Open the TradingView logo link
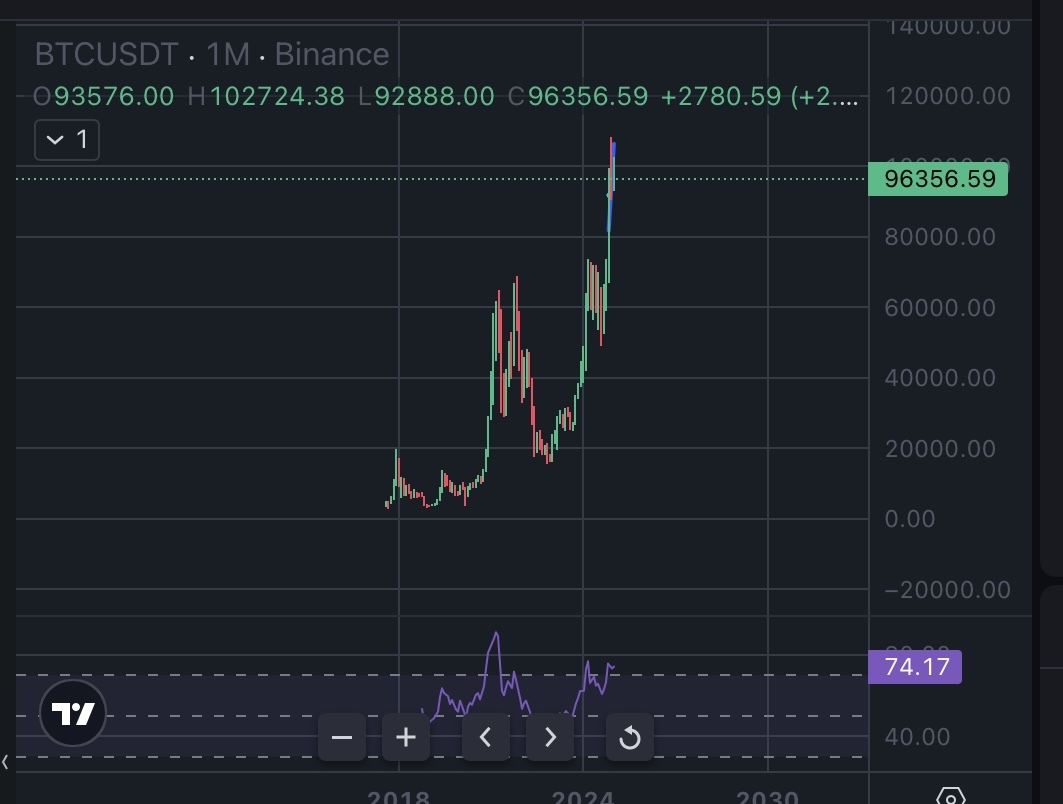The image size is (1063, 804). click(73, 714)
